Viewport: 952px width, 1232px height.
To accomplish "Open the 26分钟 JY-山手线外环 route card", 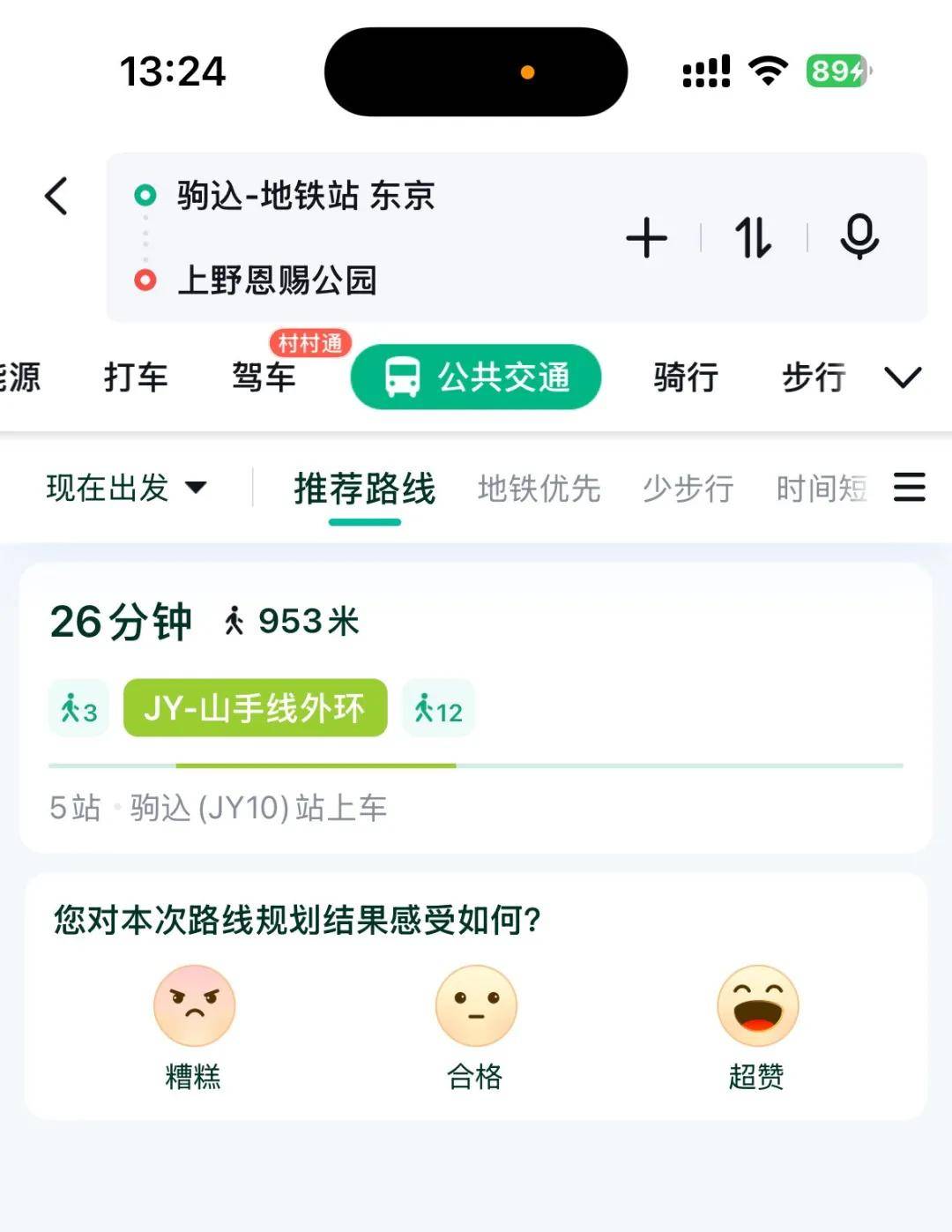I will [476, 707].
